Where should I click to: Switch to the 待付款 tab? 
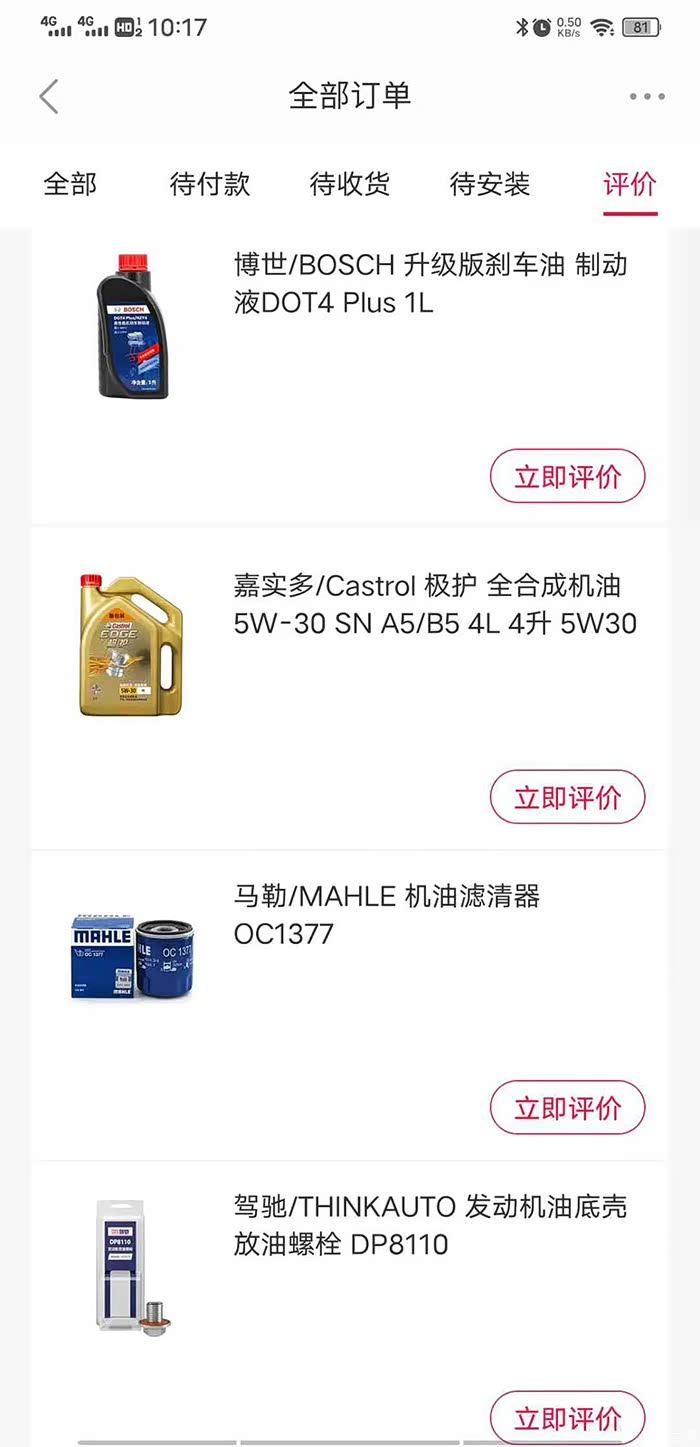210,185
